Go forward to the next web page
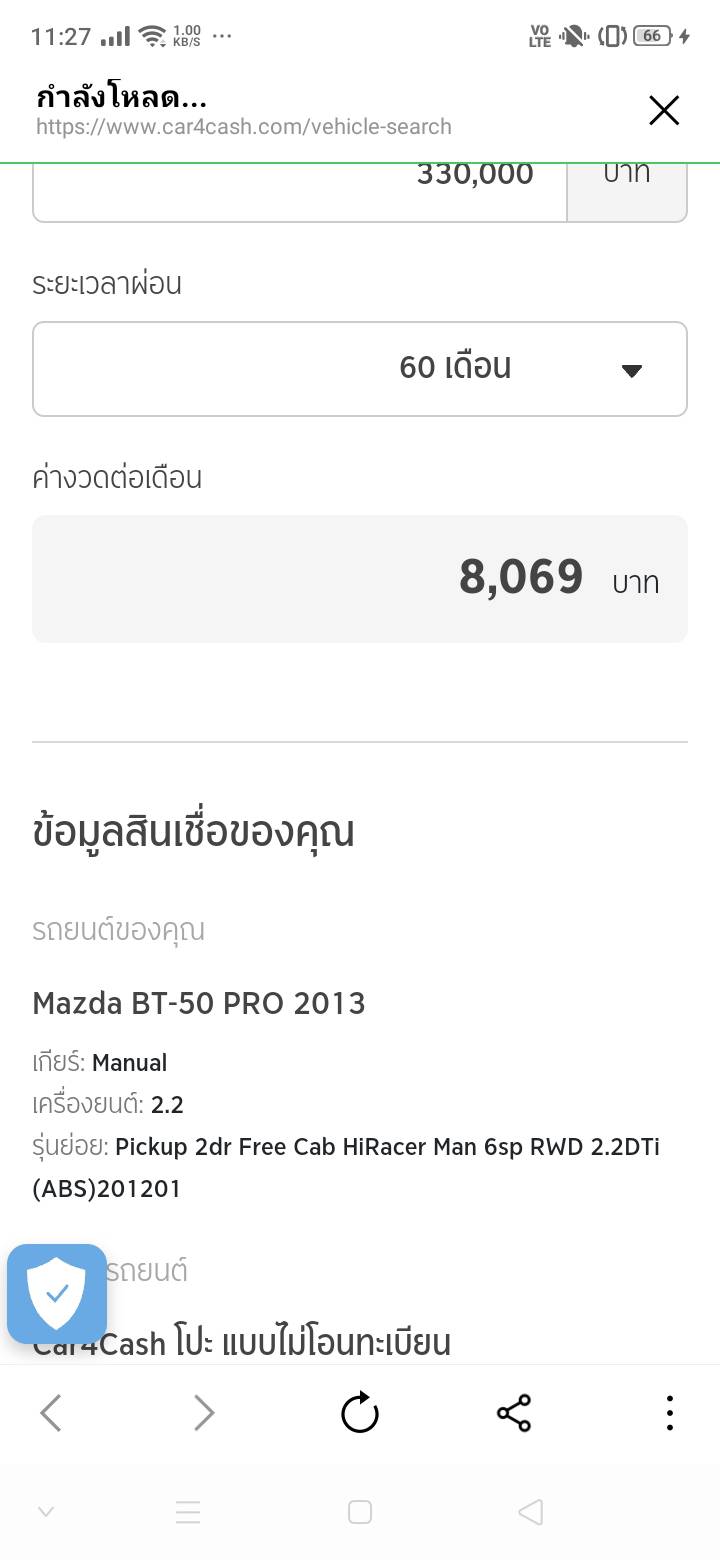Image resolution: width=720 pixels, height=1560 pixels. pyautogui.click(x=204, y=1413)
